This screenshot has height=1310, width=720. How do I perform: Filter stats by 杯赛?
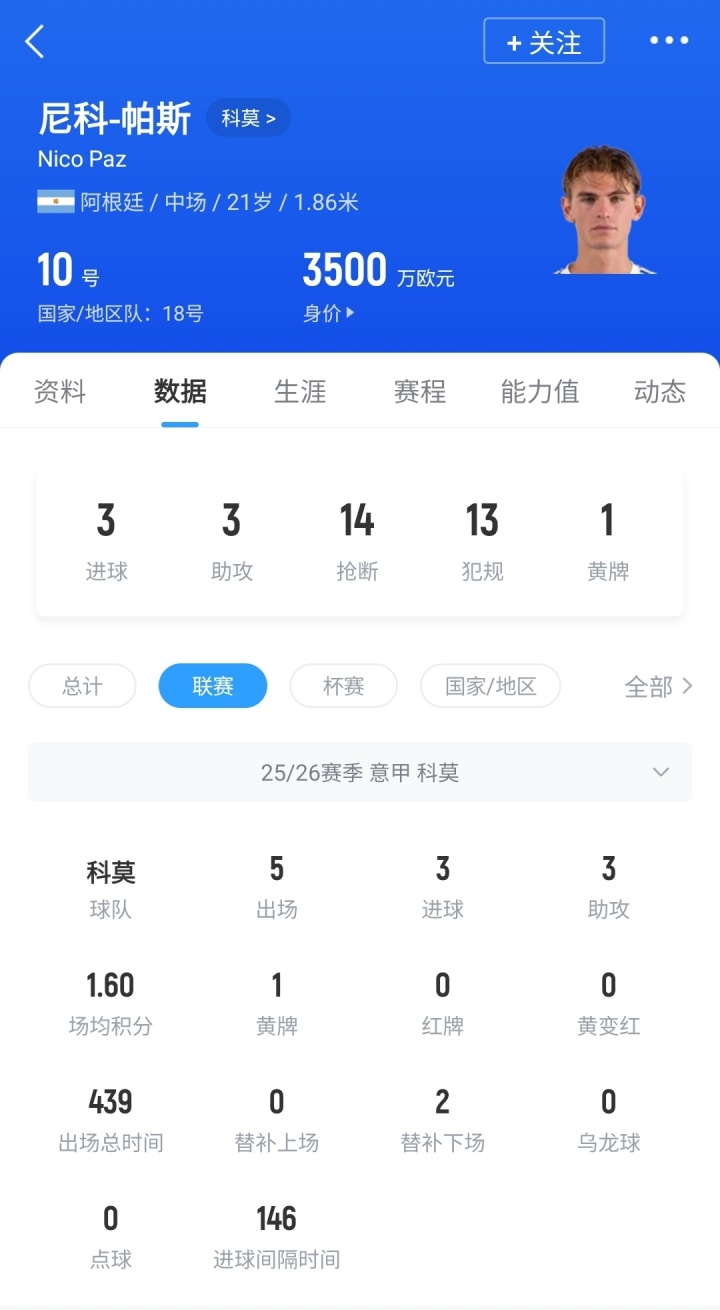[343, 686]
